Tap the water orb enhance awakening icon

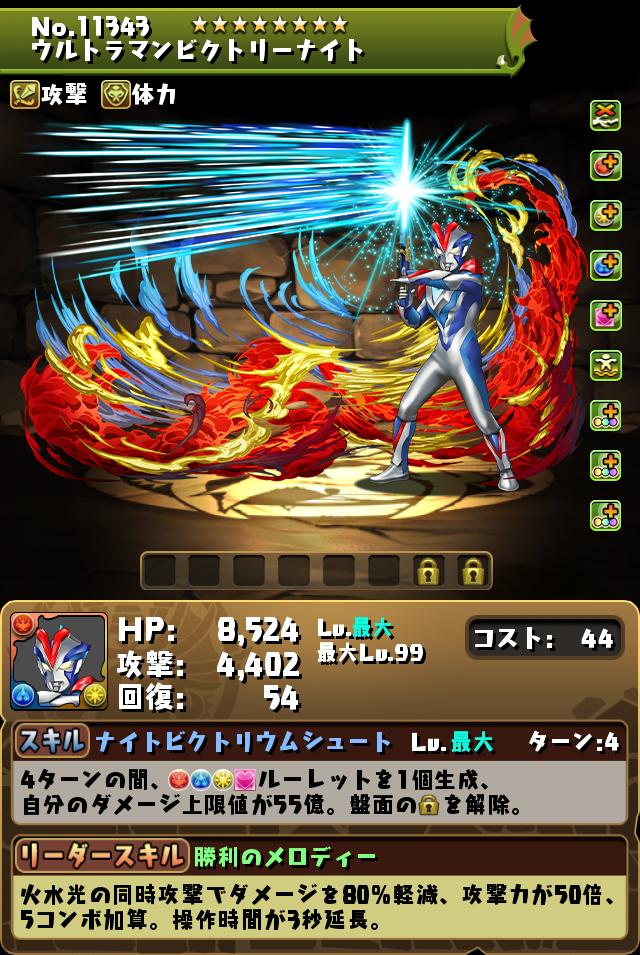pos(605,264)
